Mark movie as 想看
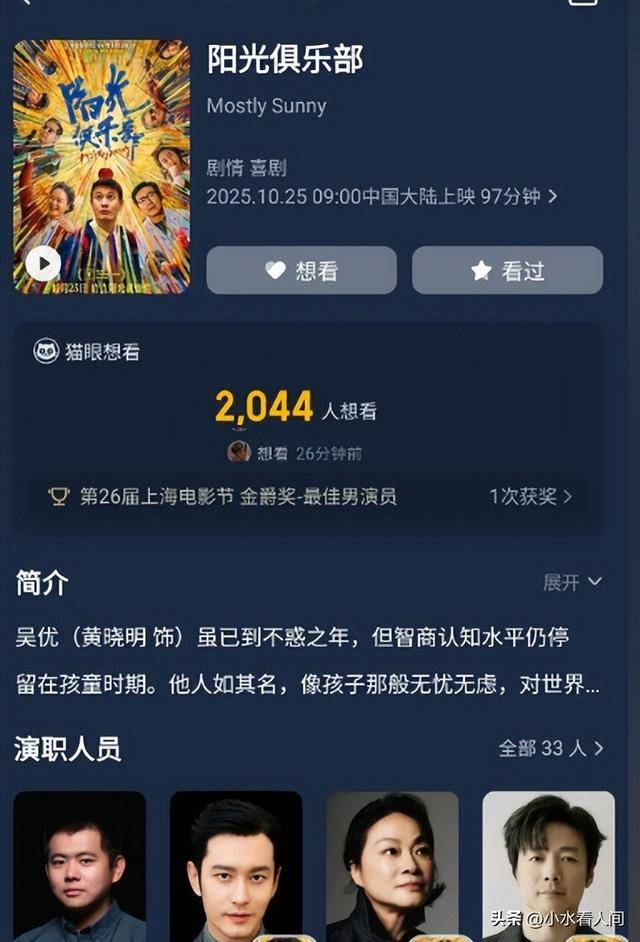The width and height of the screenshot is (640, 942). click(301, 270)
